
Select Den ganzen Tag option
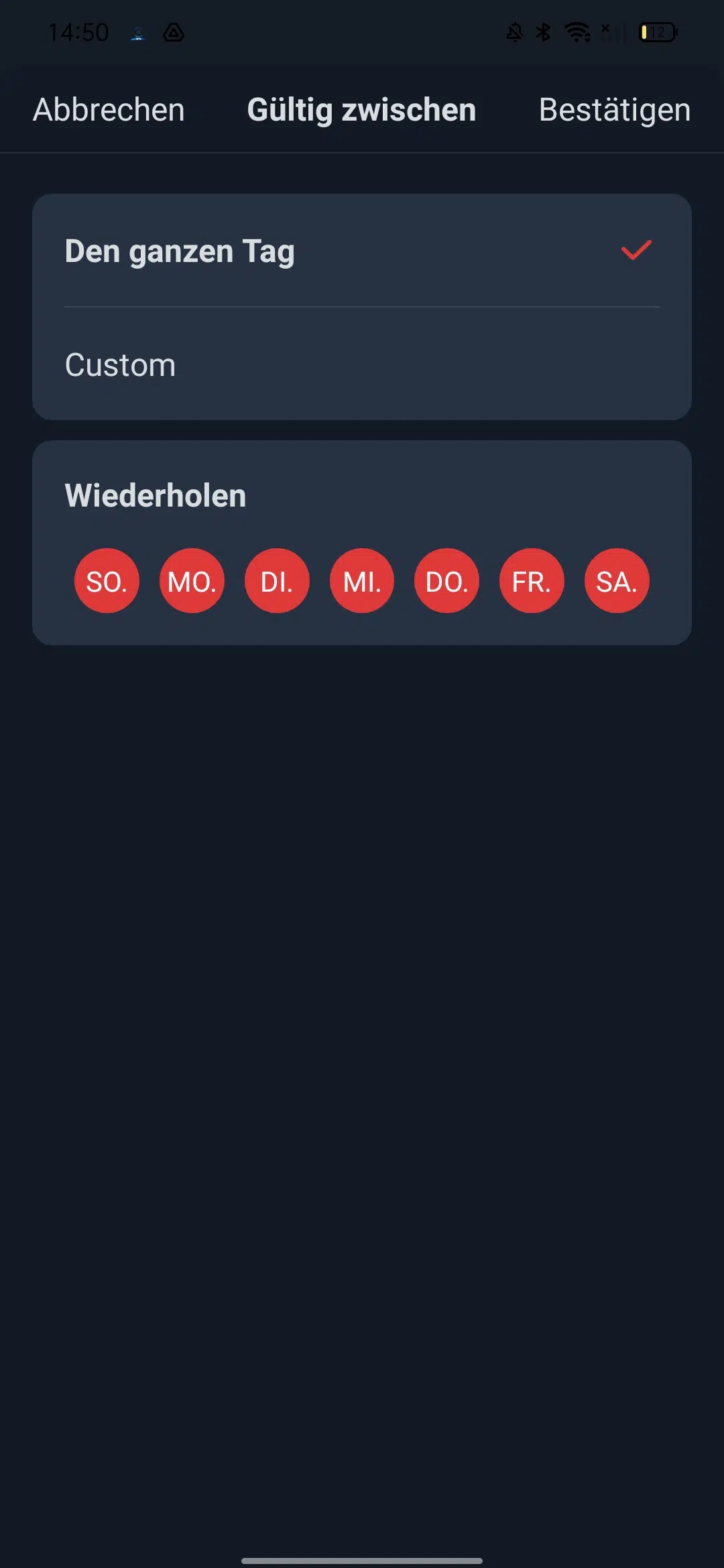click(362, 251)
